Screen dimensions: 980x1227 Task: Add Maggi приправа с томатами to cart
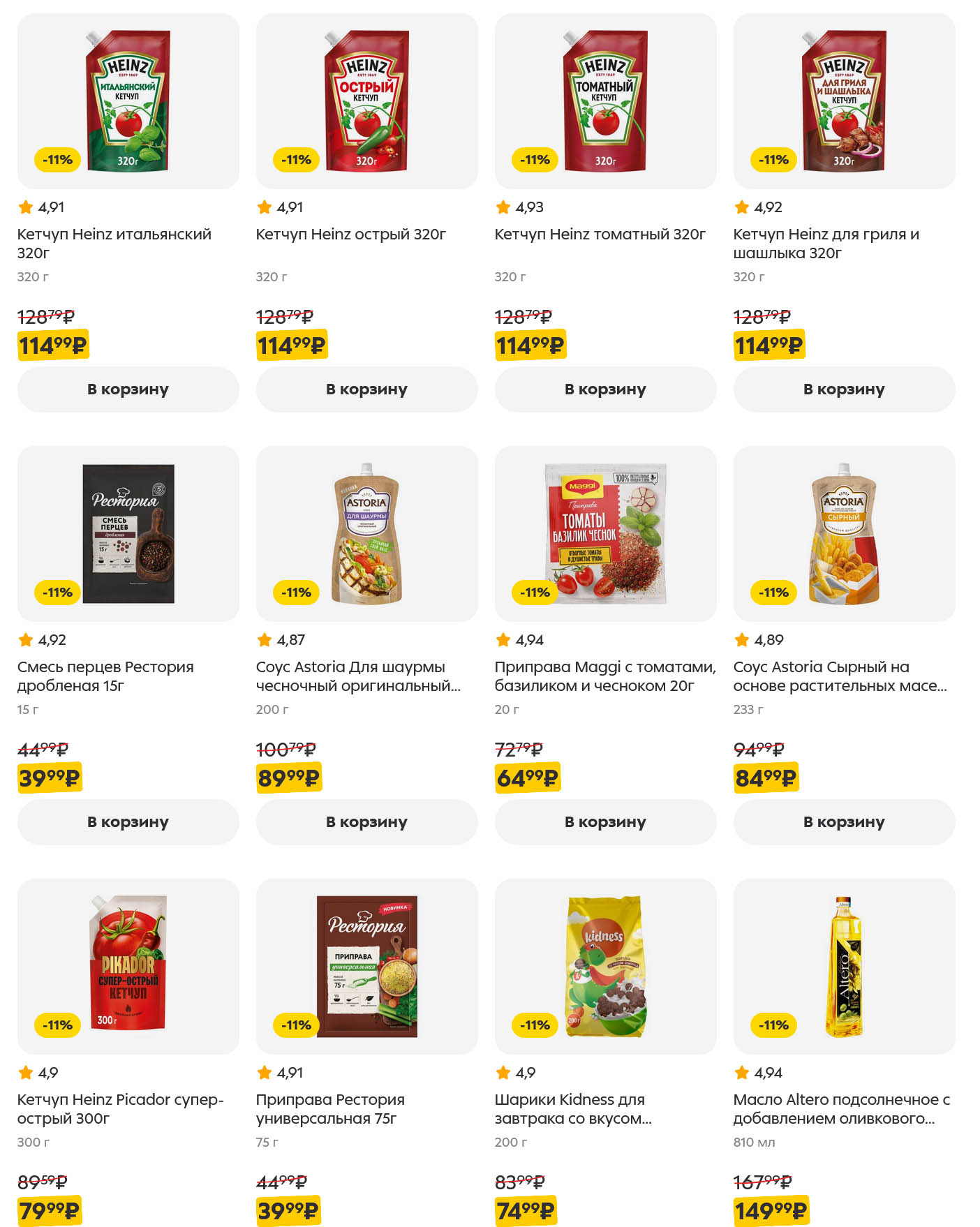pos(605,822)
